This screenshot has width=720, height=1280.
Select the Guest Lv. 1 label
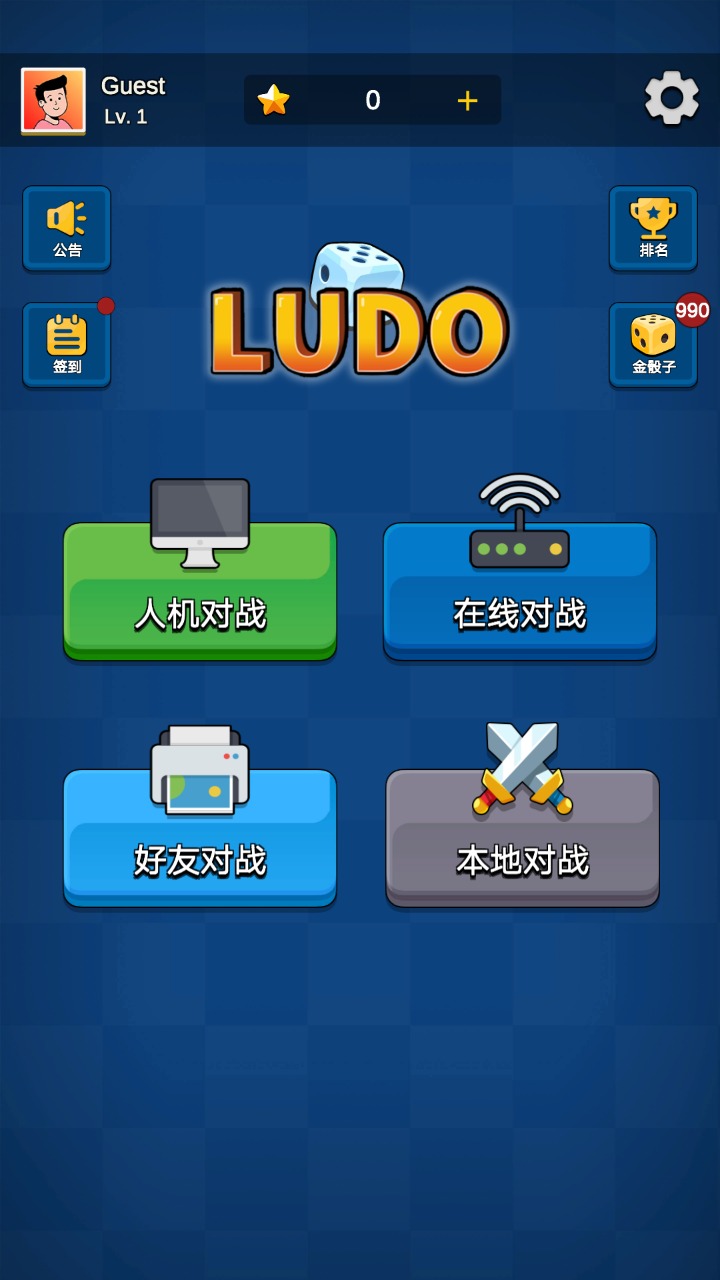pos(132,99)
